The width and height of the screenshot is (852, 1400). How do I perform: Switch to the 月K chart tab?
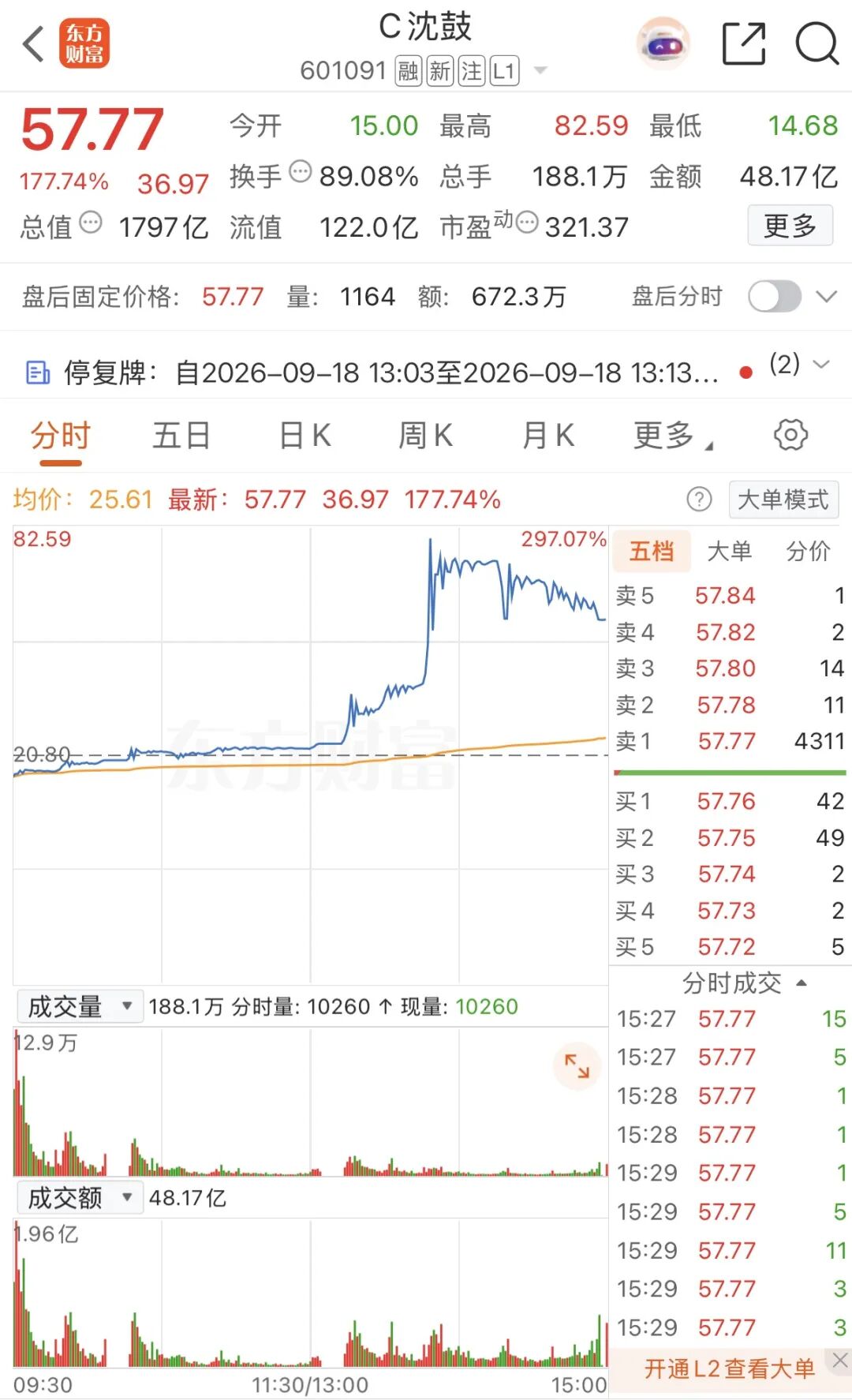point(548,435)
